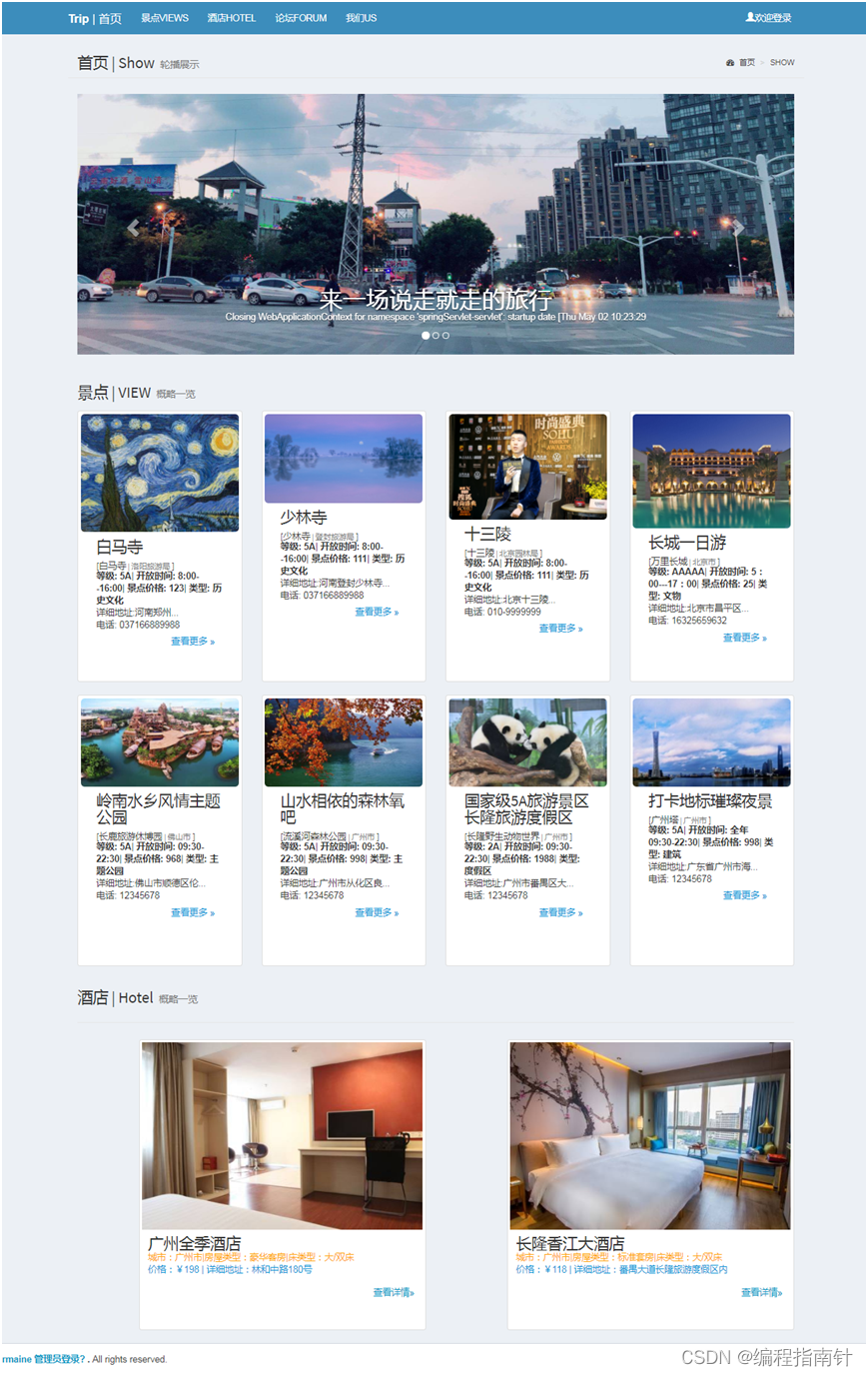View more about 少林寺
The image size is (868, 1376).
coord(377,613)
